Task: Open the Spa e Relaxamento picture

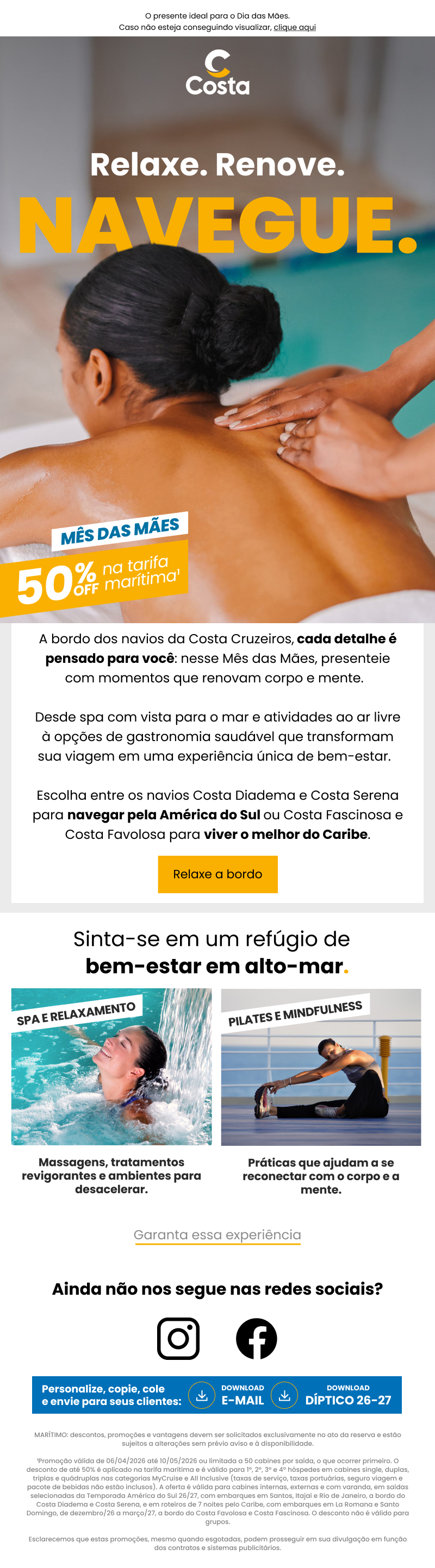Action: [x=111, y=1067]
